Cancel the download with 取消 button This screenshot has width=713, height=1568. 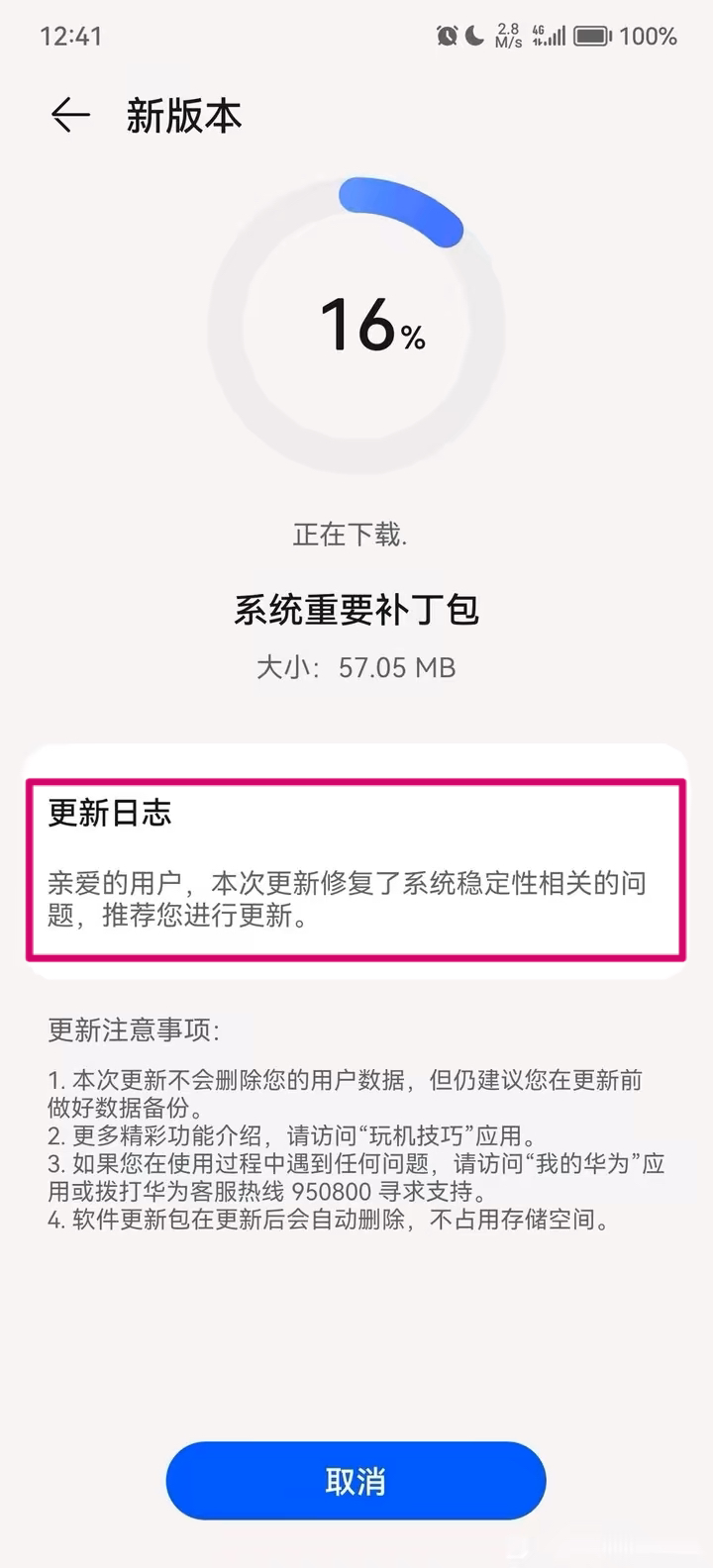click(356, 1481)
